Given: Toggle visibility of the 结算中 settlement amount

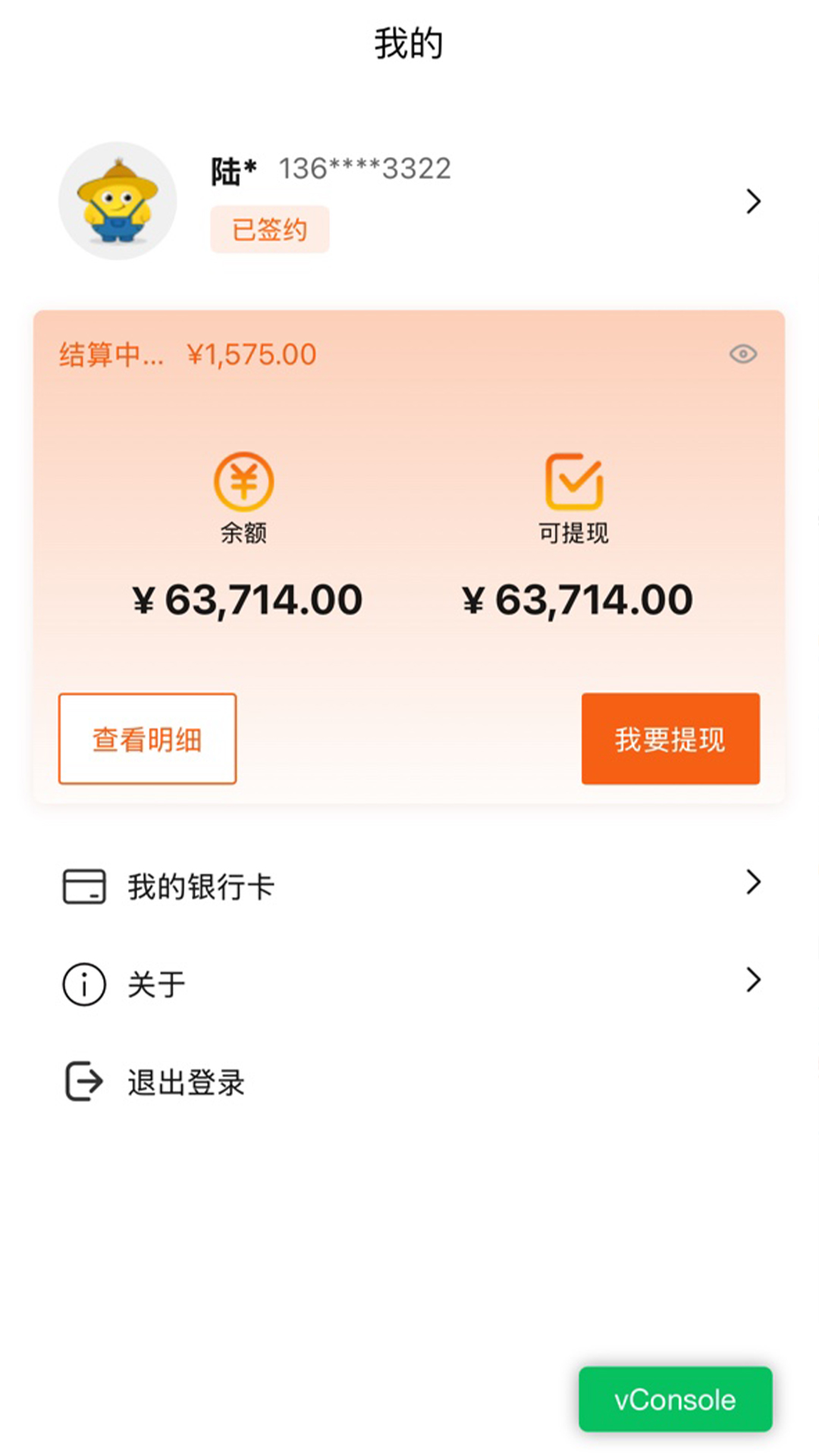Looking at the screenshot, I should tap(742, 353).
